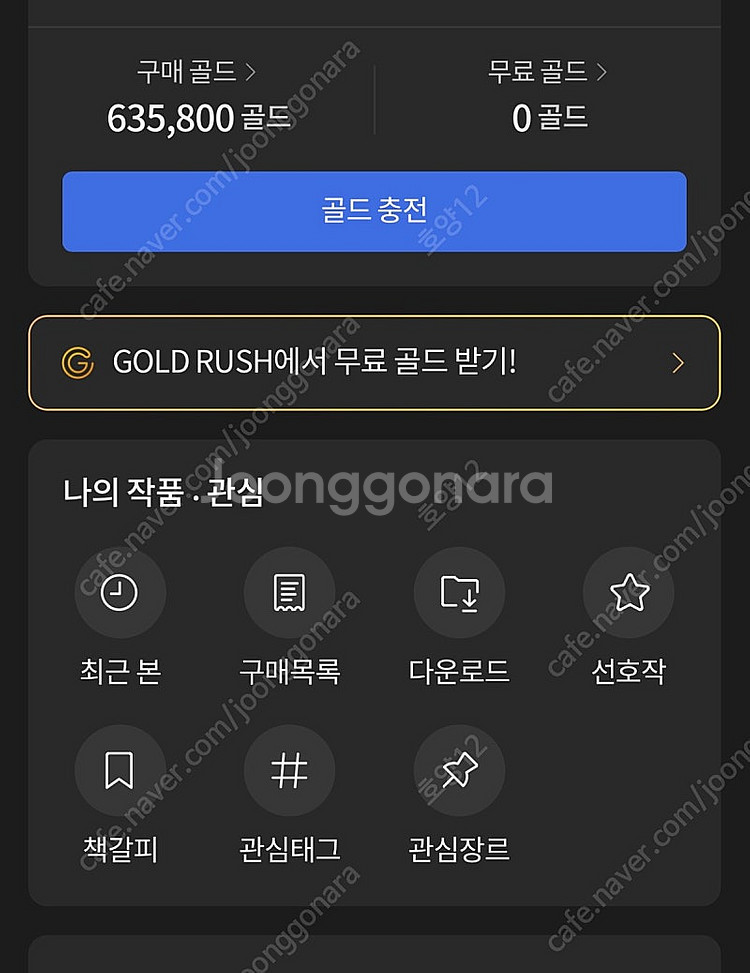Open the GOLD RUSH 무료 골드 받기 banner

[x=375, y=363]
